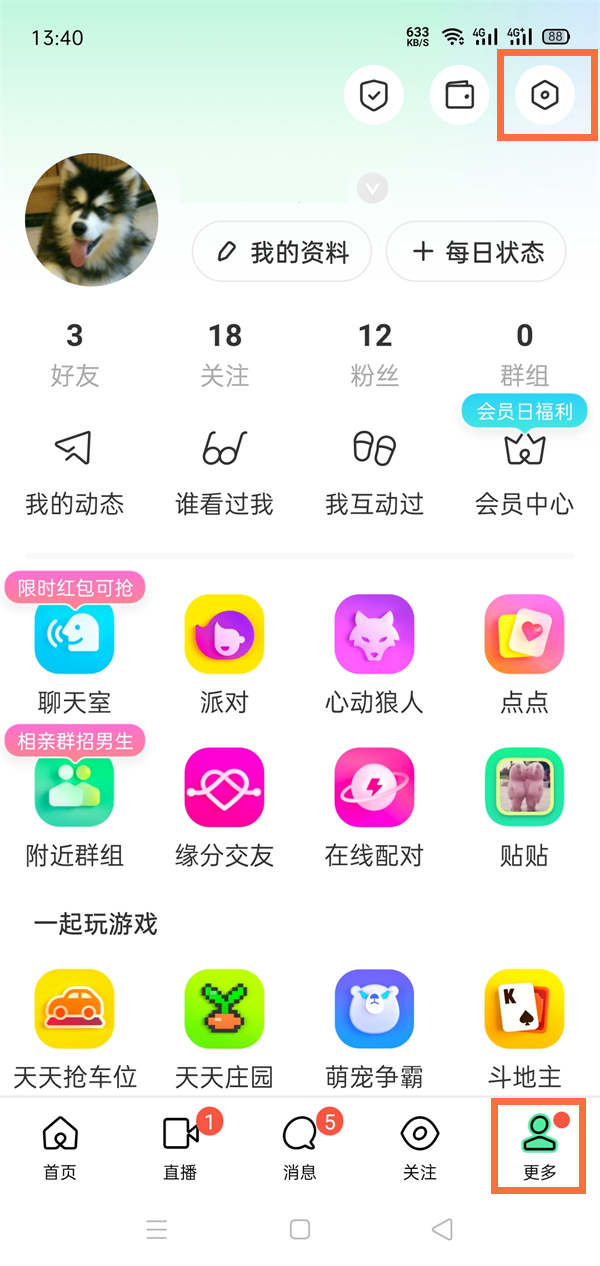
Task: Open the security shield icon
Action: pyautogui.click(x=374, y=96)
